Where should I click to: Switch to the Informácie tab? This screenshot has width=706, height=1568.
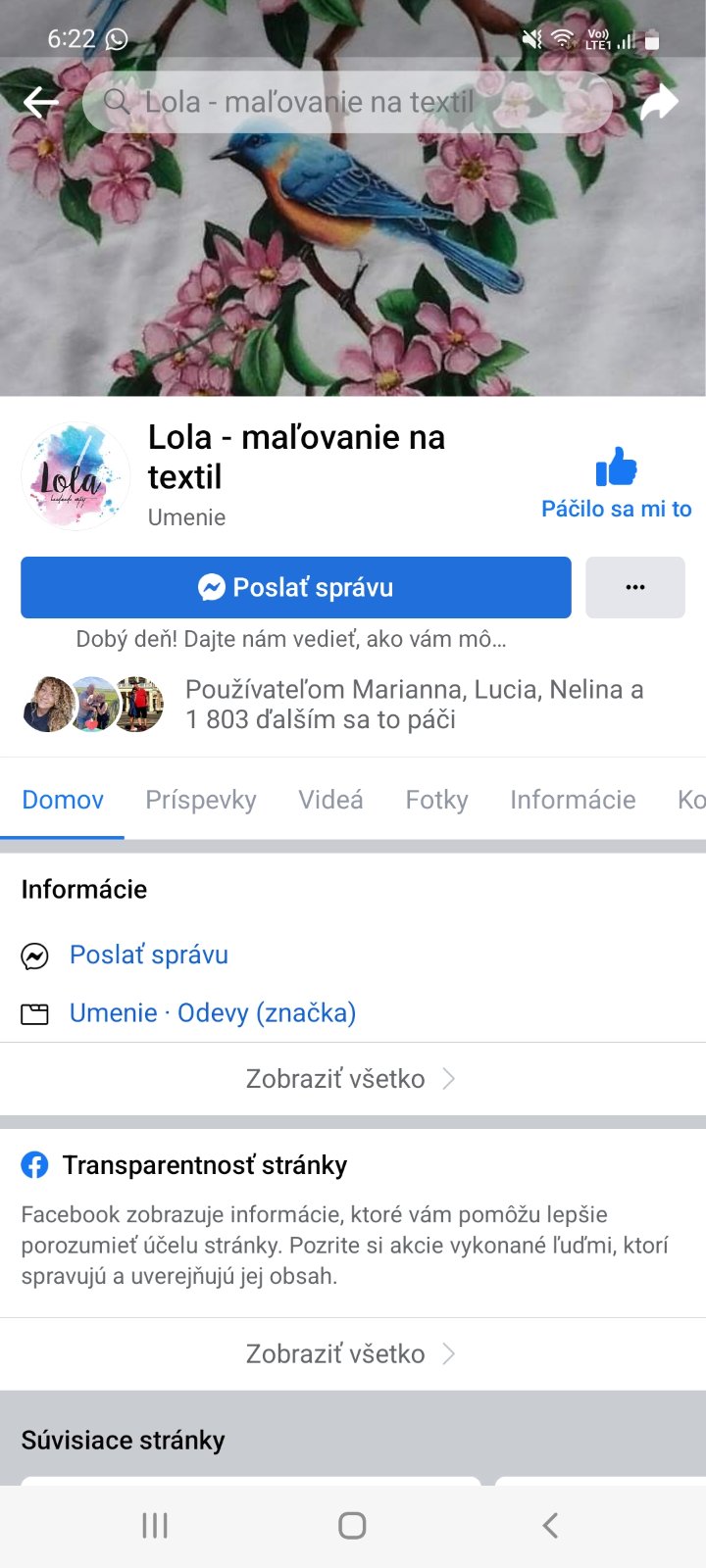573,800
